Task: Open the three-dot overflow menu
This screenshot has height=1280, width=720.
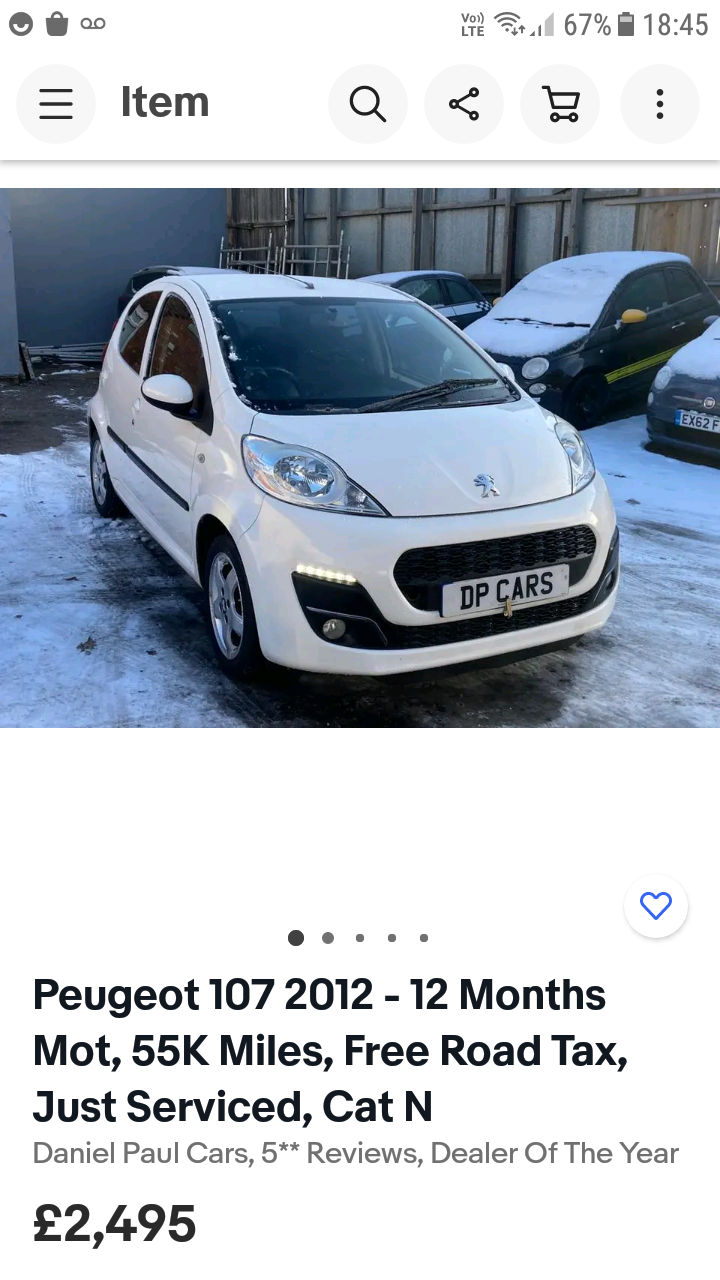Action: (660, 104)
